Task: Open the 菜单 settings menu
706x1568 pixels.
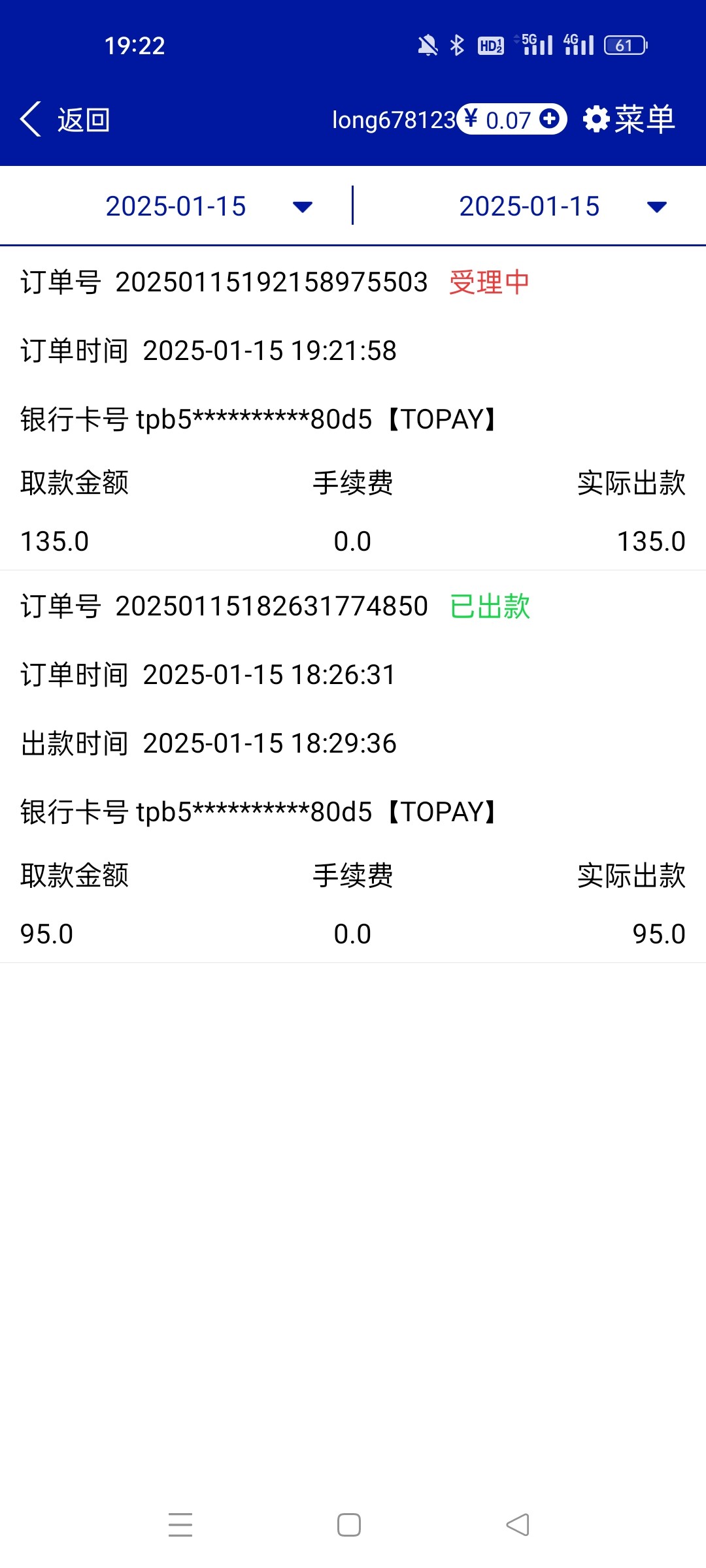Action: coord(629,120)
